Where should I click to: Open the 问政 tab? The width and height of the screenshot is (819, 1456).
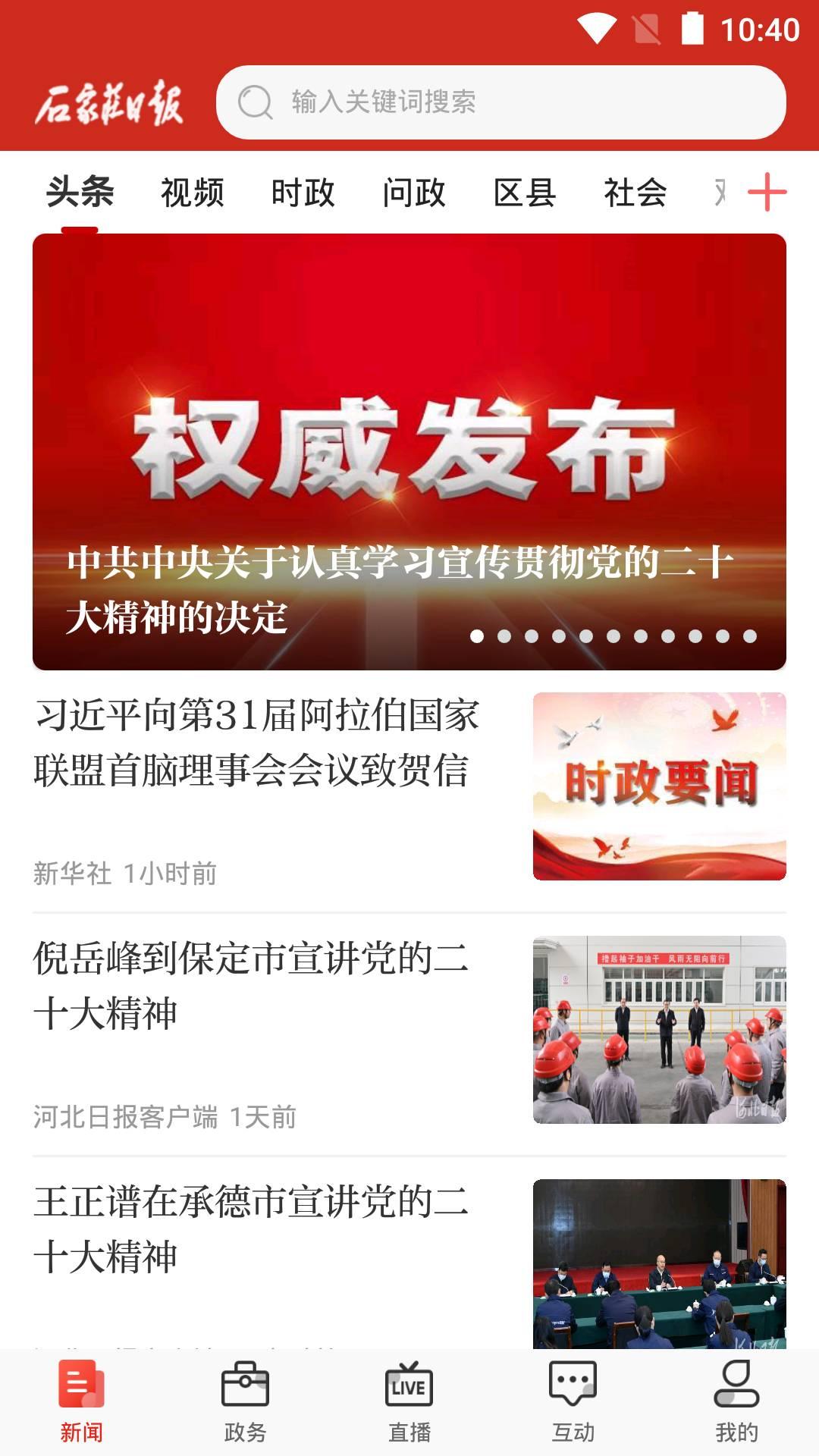pos(413,192)
